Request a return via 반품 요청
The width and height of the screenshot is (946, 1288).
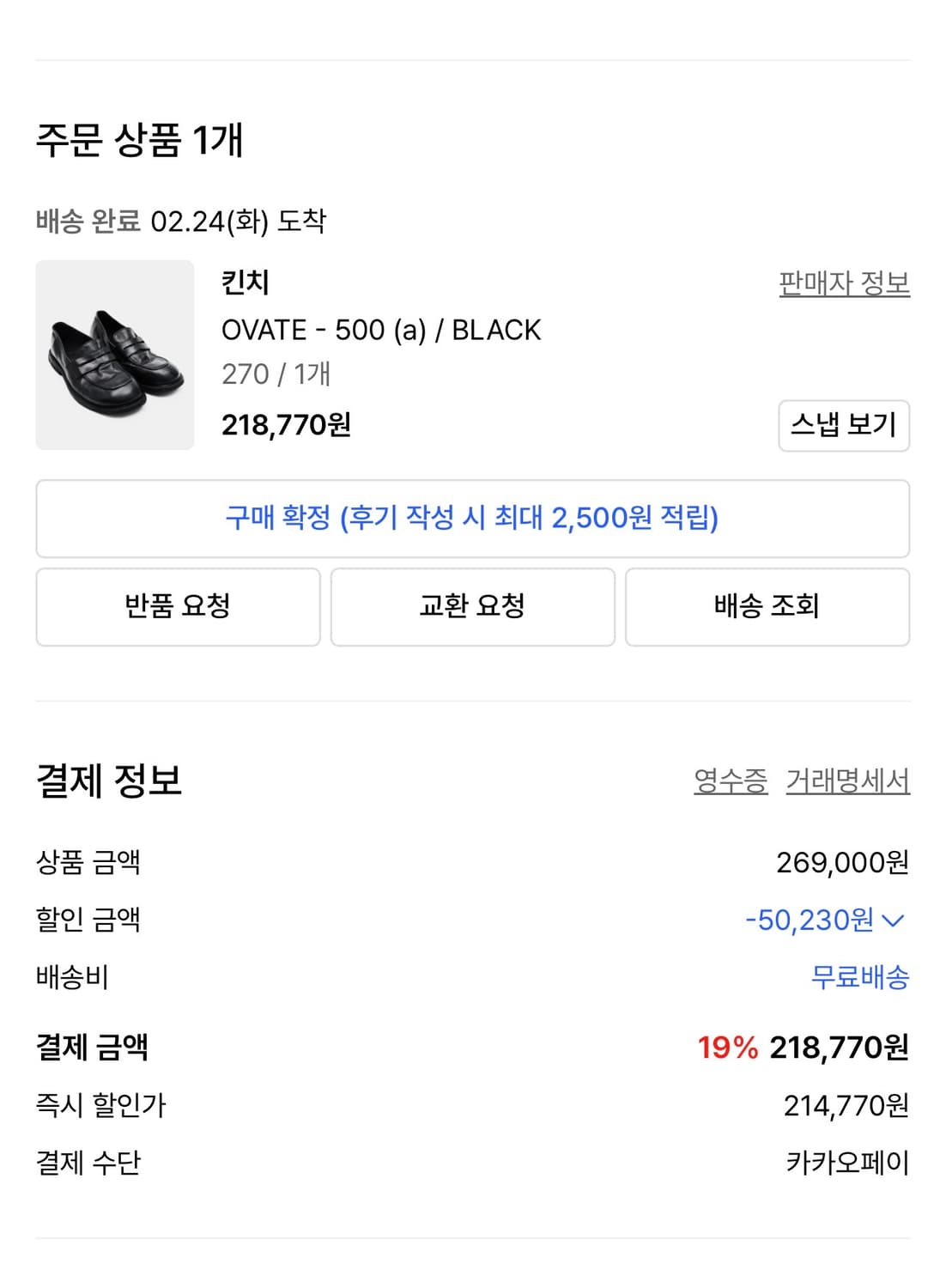pos(178,606)
